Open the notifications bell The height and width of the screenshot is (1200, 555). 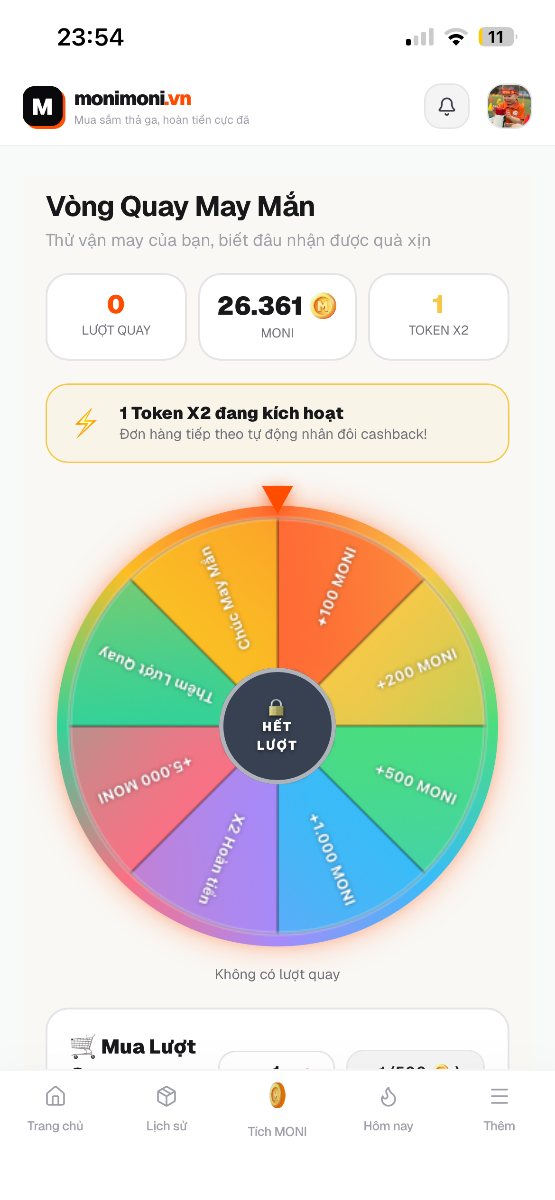click(447, 106)
